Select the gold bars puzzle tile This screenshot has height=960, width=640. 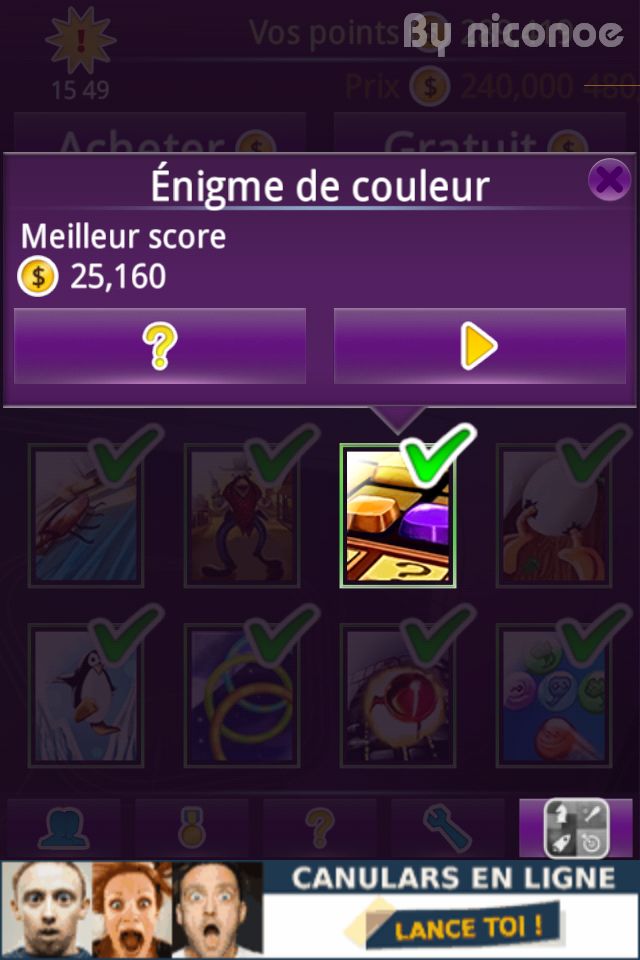pyautogui.click(x=398, y=517)
